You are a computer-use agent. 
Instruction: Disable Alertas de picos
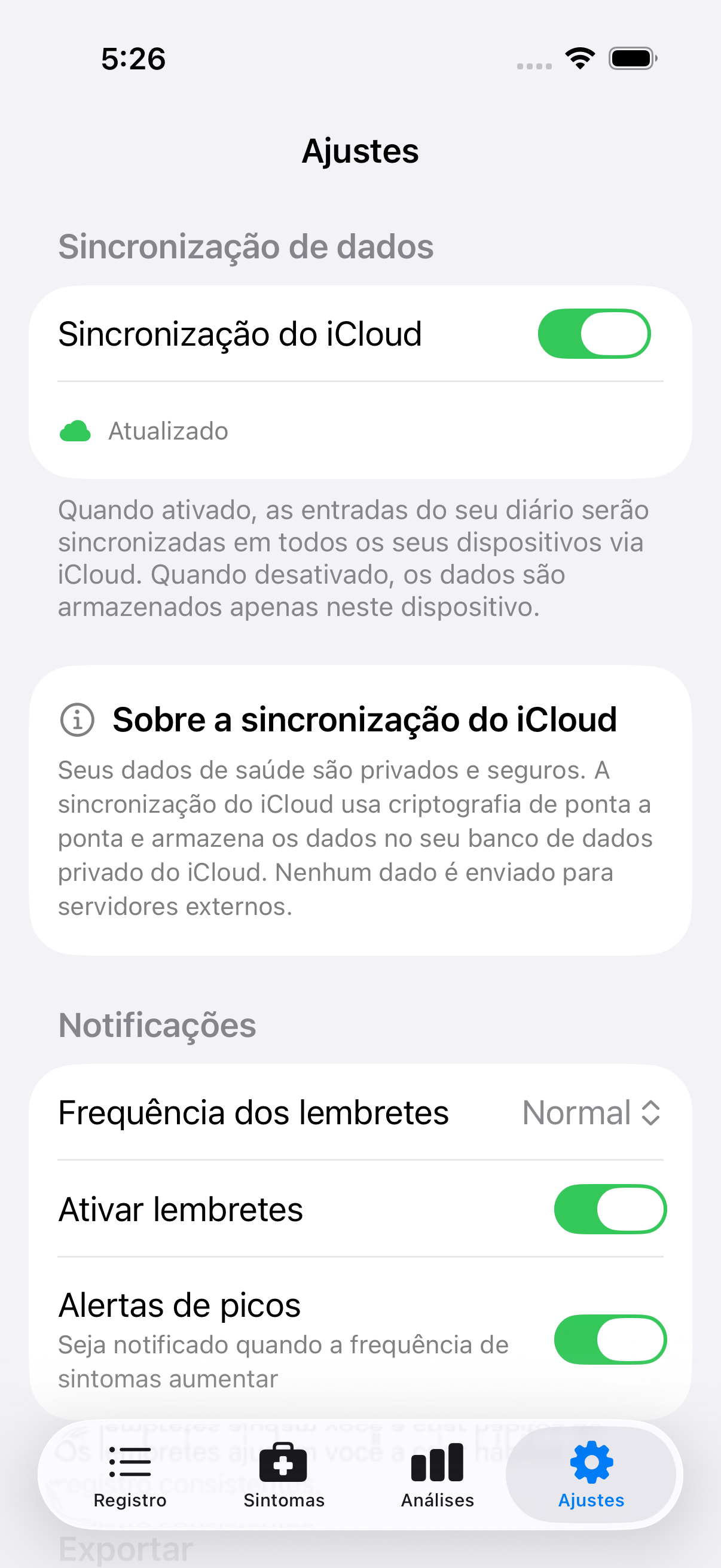(x=610, y=1340)
